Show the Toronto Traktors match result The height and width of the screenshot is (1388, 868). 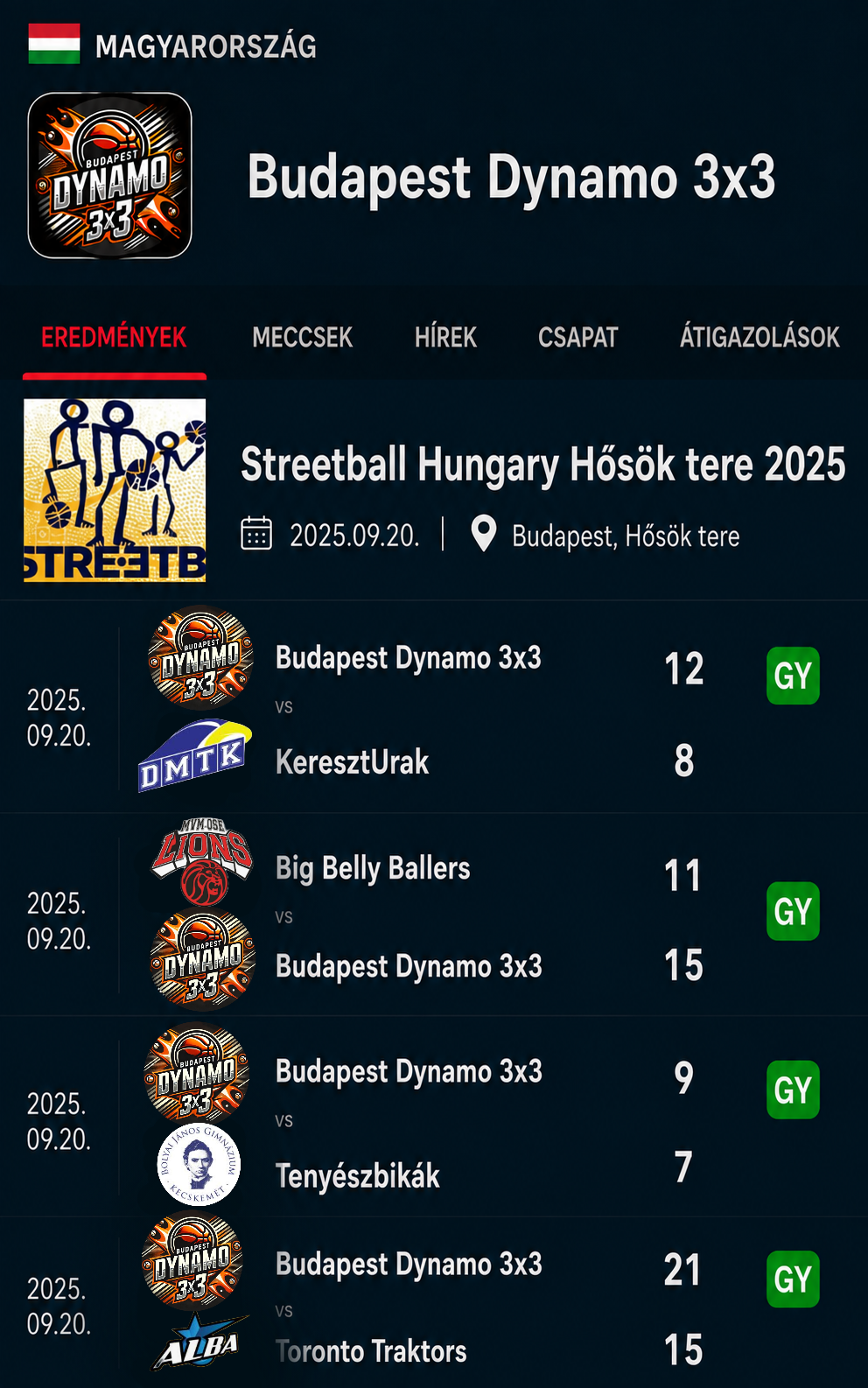click(434, 1302)
